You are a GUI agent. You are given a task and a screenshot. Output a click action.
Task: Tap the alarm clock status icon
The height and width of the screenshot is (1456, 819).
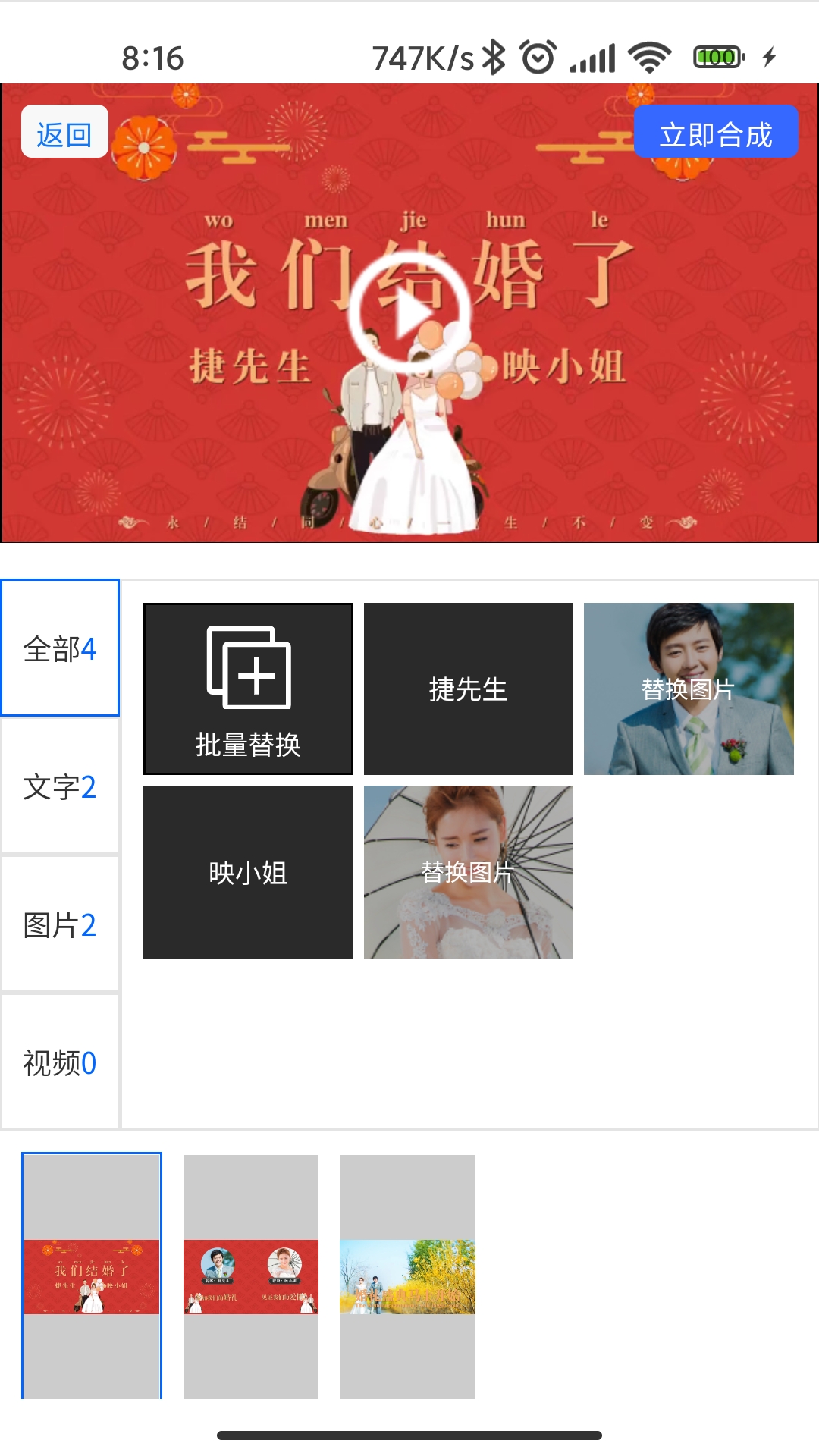point(538,55)
